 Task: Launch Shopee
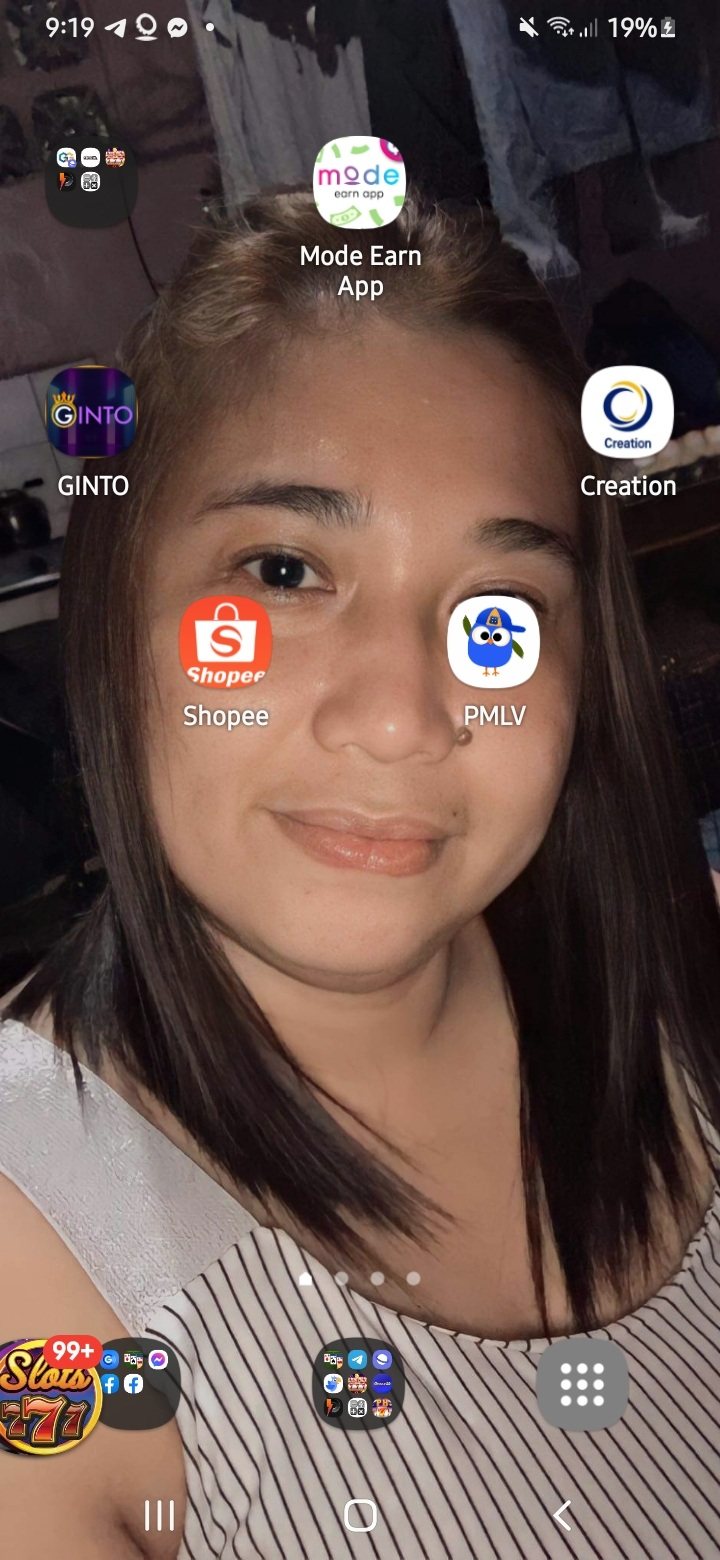pyautogui.click(x=225, y=642)
